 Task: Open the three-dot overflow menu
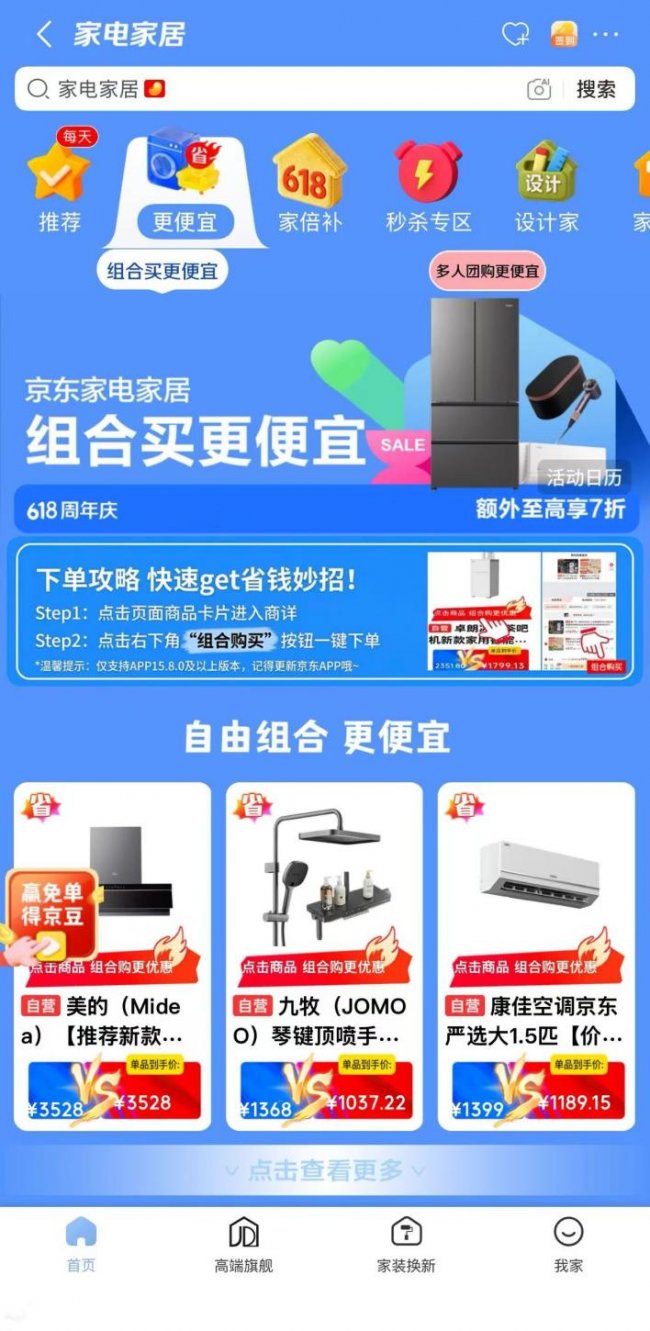606,35
